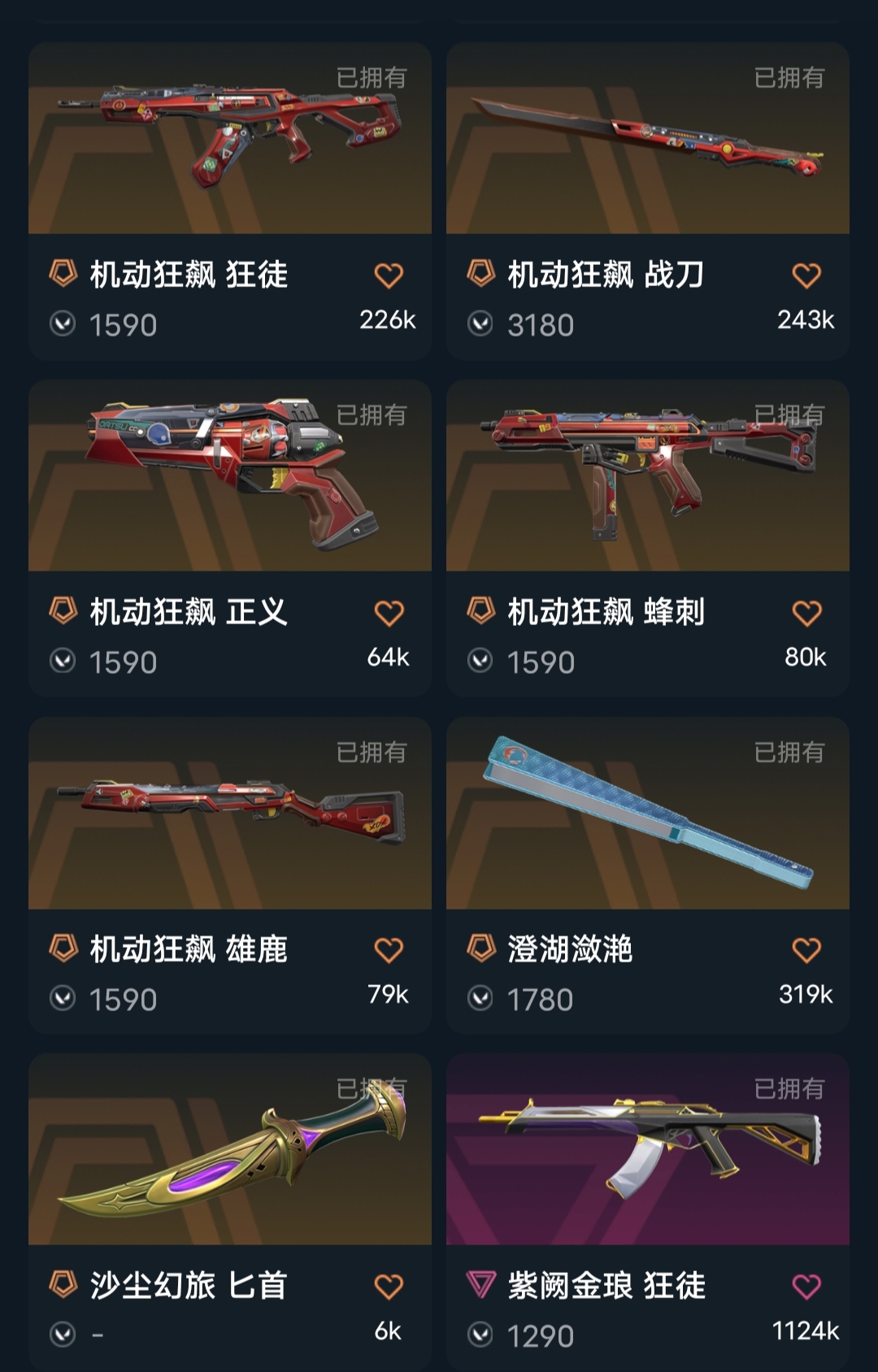The width and height of the screenshot is (878, 1372).
Task: Like the 澄湖潋滟 skin
Action: (806, 950)
